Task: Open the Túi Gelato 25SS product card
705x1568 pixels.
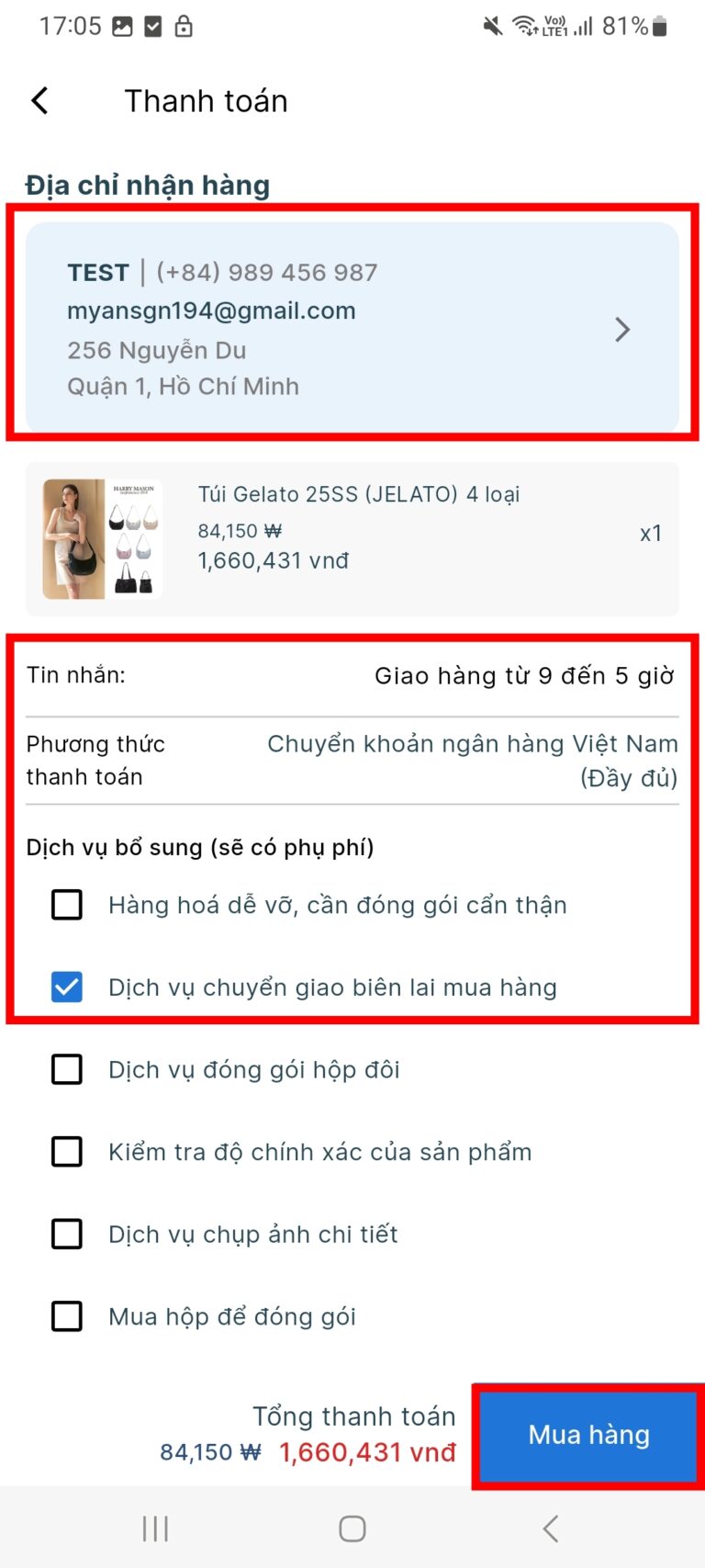Action: [352, 538]
